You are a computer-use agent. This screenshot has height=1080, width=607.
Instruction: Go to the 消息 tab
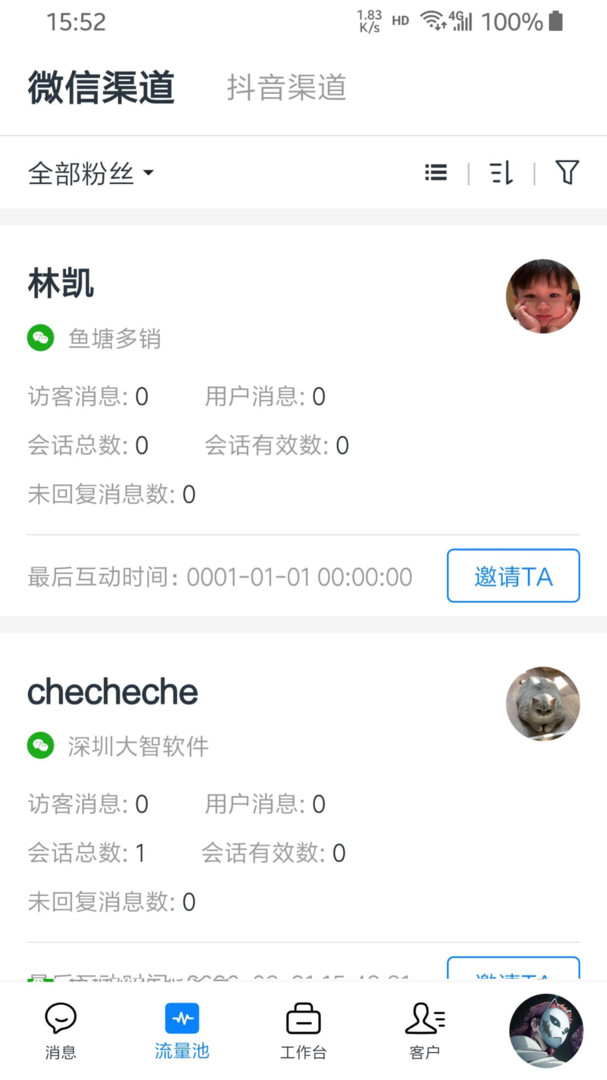(61, 1031)
